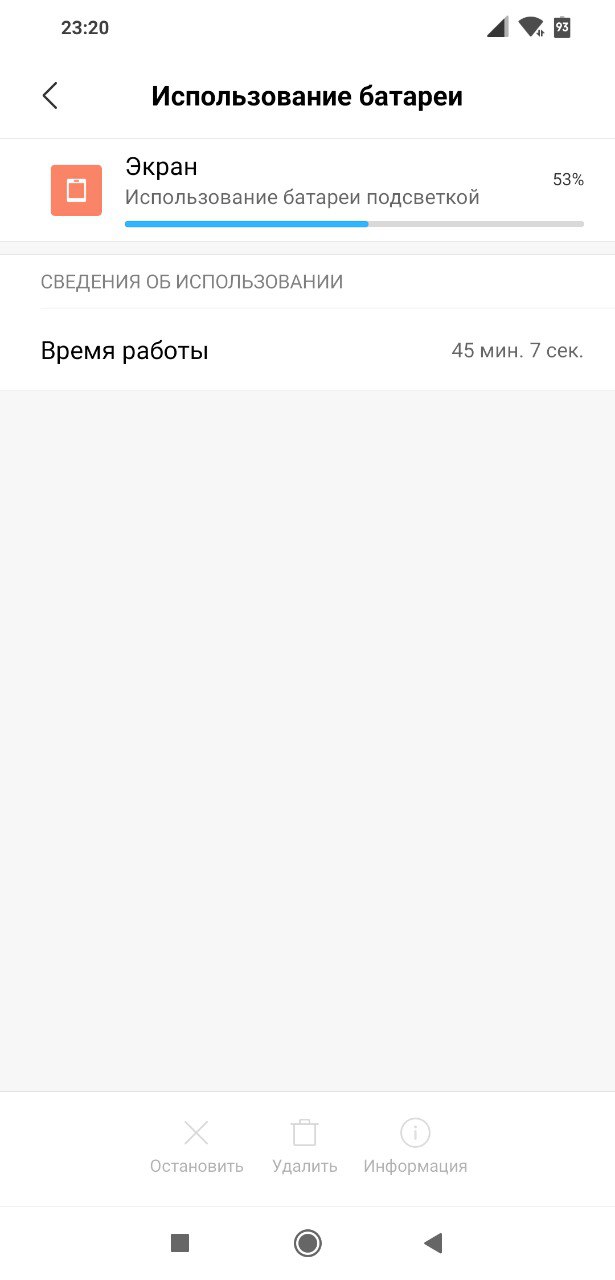This screenshot has height=1280, width=615.
Task: Go back from the battery usage screen
Action: pos(50,96)
